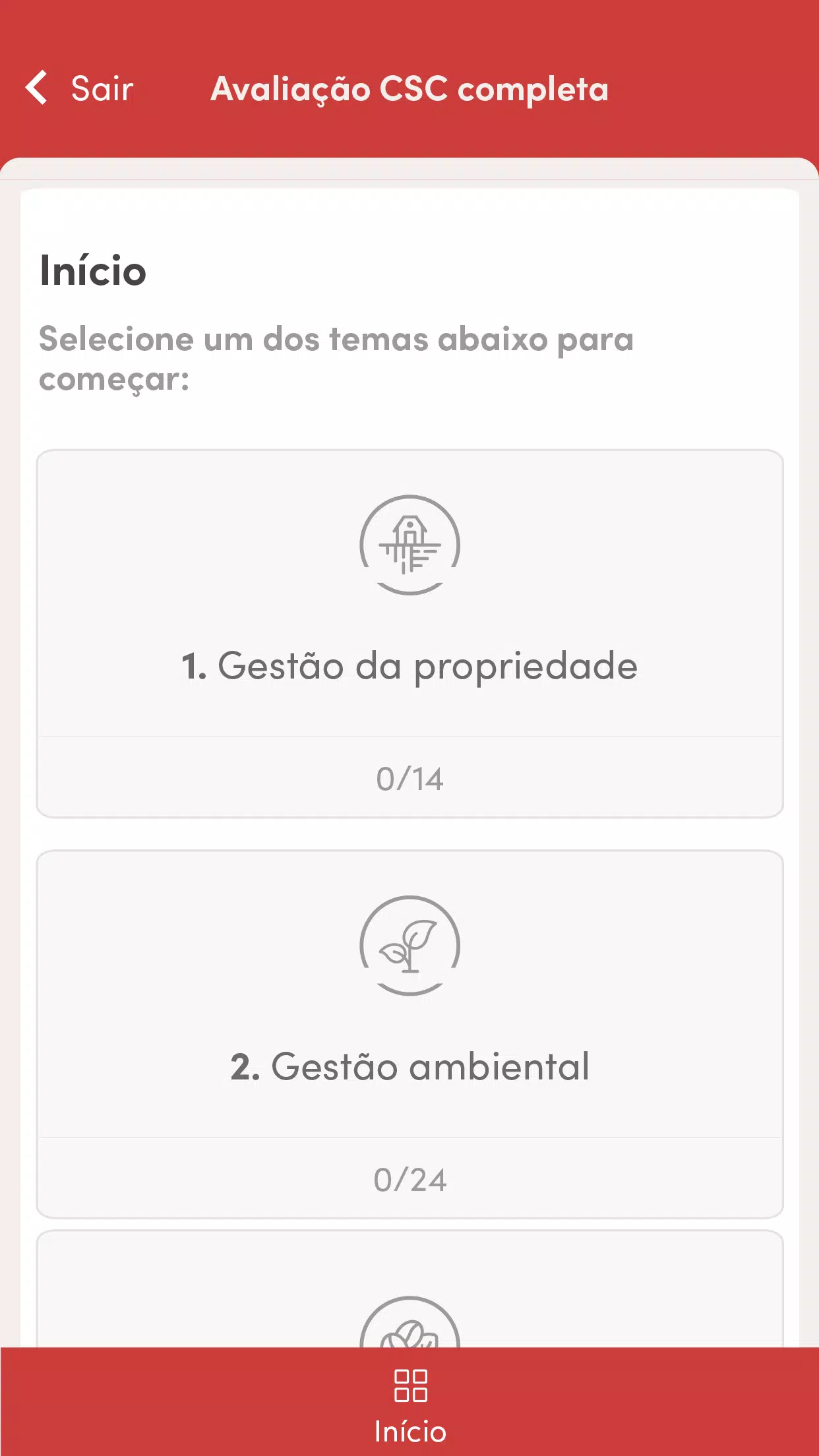Open the partially visible third theme card
This screenshot has width=819, height=1456.
pyautogui.click(x=409, y=1289)
